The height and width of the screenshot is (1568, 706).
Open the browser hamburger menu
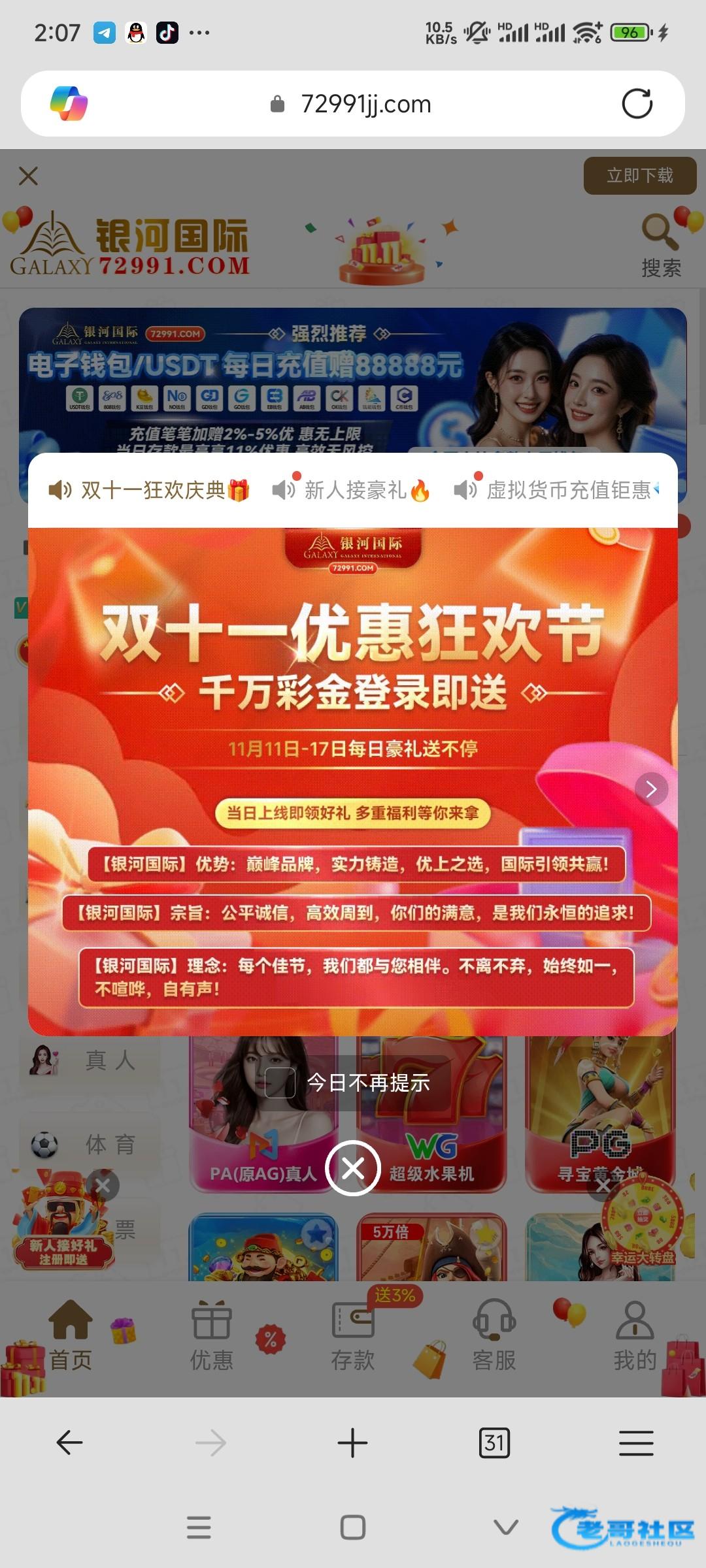pyautogui.click(x=635, y=1443)
